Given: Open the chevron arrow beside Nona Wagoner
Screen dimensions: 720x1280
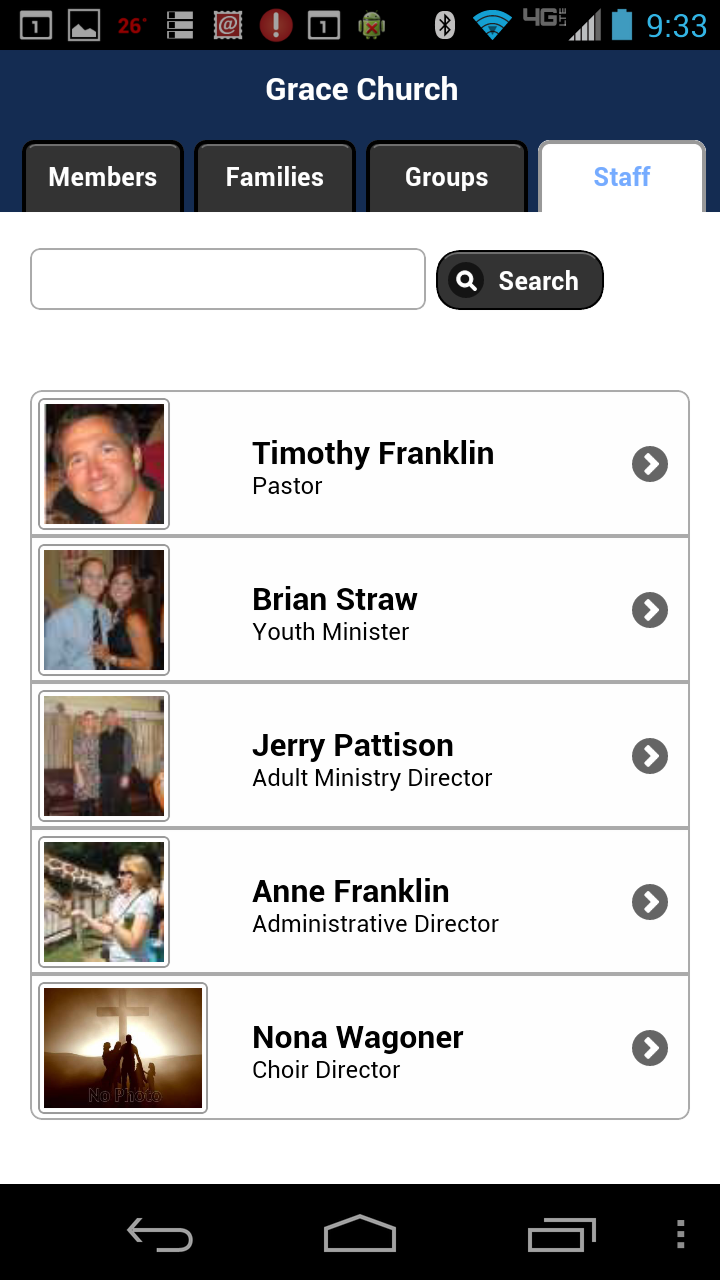Looking at the screenshot, I should [650, 1048].
